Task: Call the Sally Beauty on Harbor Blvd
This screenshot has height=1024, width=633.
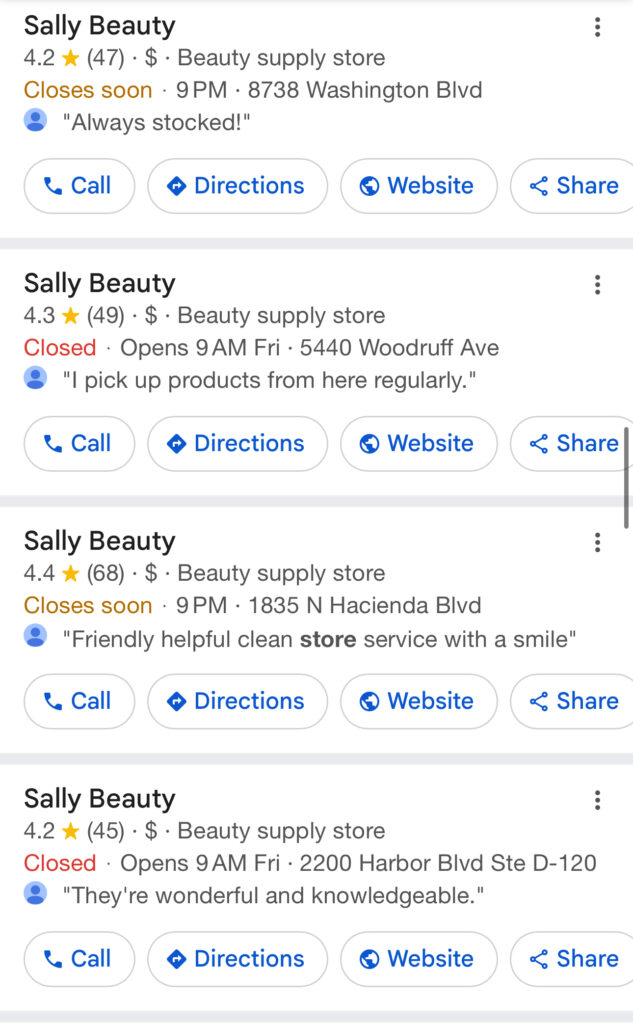Action: [x=79, y=959]
